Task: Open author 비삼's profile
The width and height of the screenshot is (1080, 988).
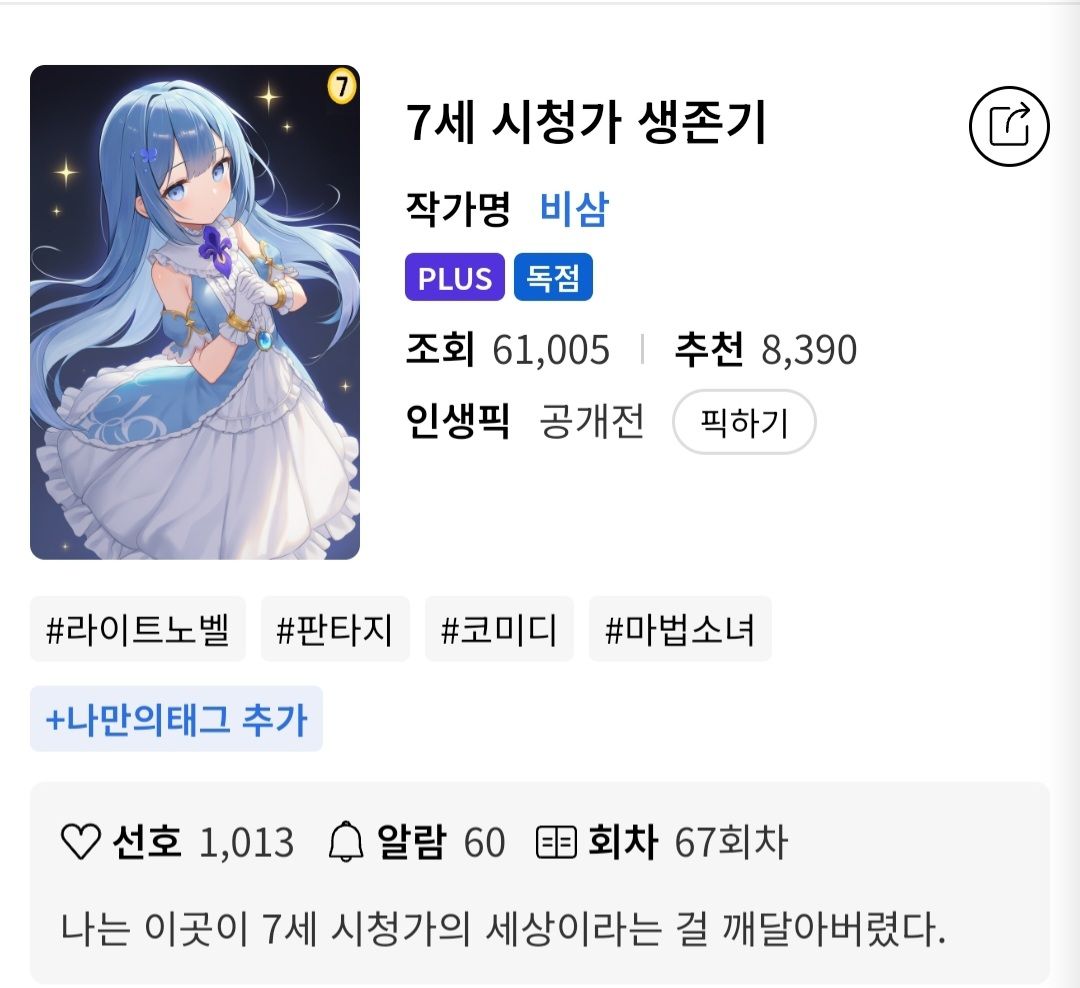Action: (x=574, y=209)
